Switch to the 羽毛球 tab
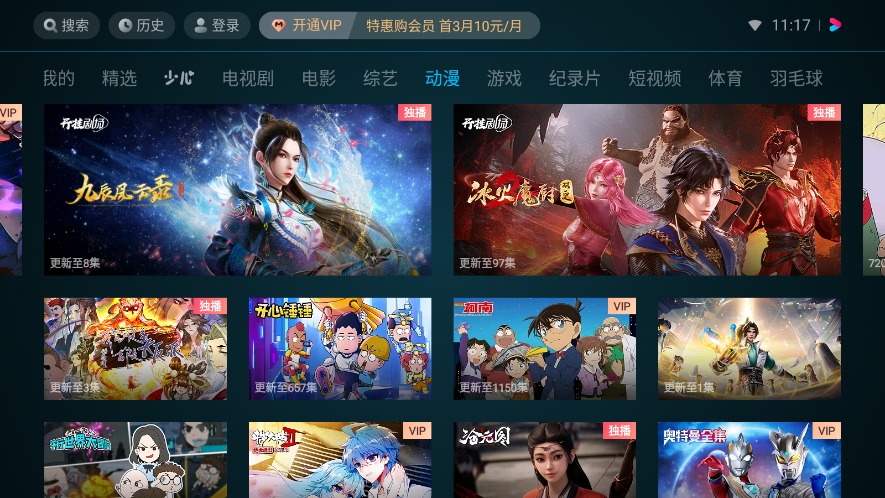Screen dimensions: 885x498 click(796, 78)
